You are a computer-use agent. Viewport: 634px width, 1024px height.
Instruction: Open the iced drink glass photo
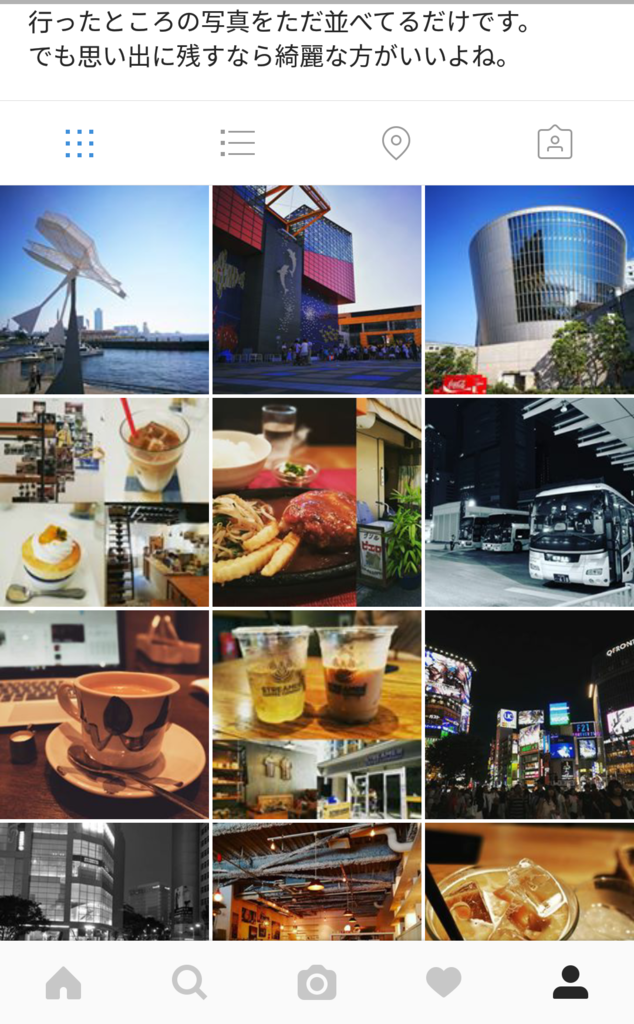click(529, 881)
